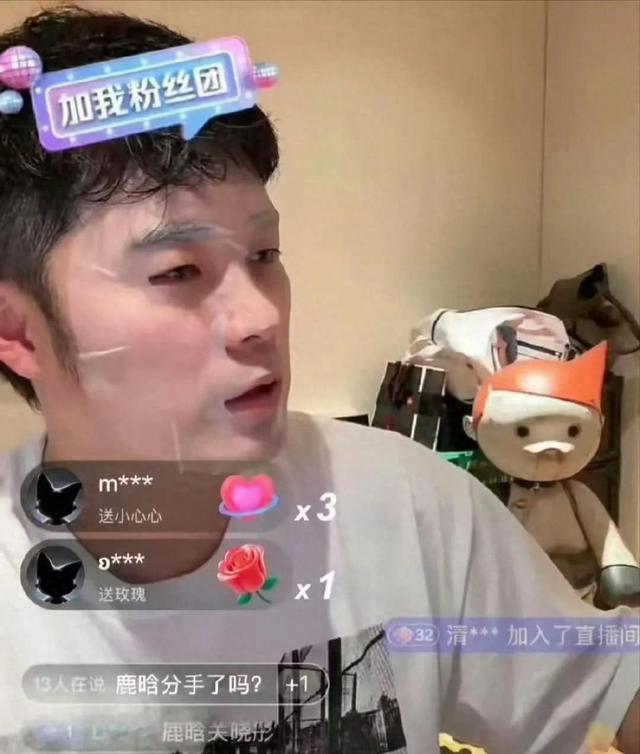
Task: Open the 送玫瑰 rose gift sender's avatar
Action: point(54,575)
